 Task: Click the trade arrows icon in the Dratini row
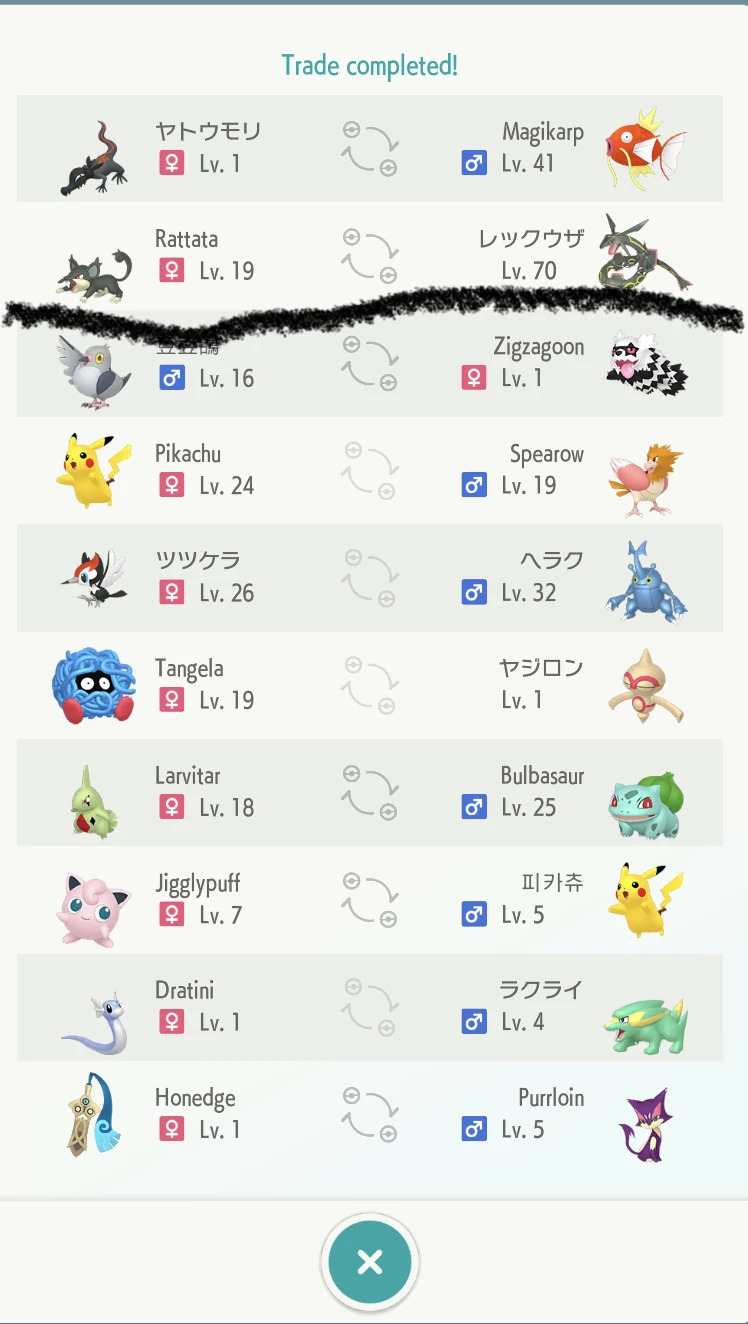(370, 1007)
